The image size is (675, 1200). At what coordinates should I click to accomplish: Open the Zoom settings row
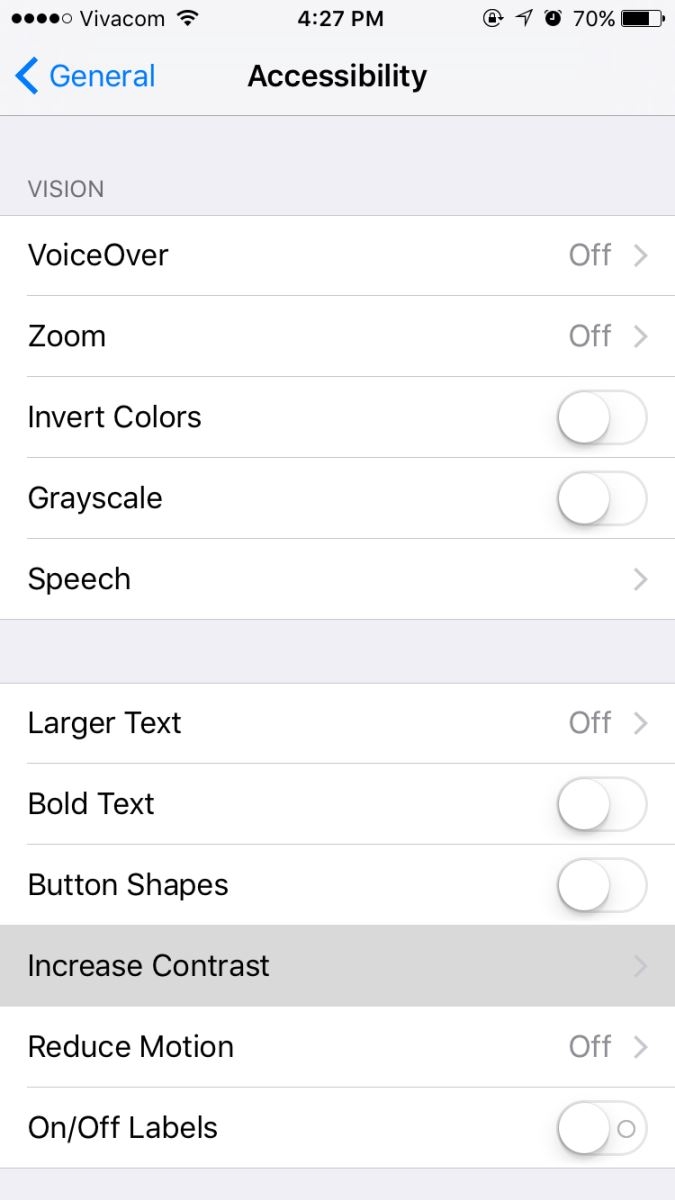click(x=337, y=336)
